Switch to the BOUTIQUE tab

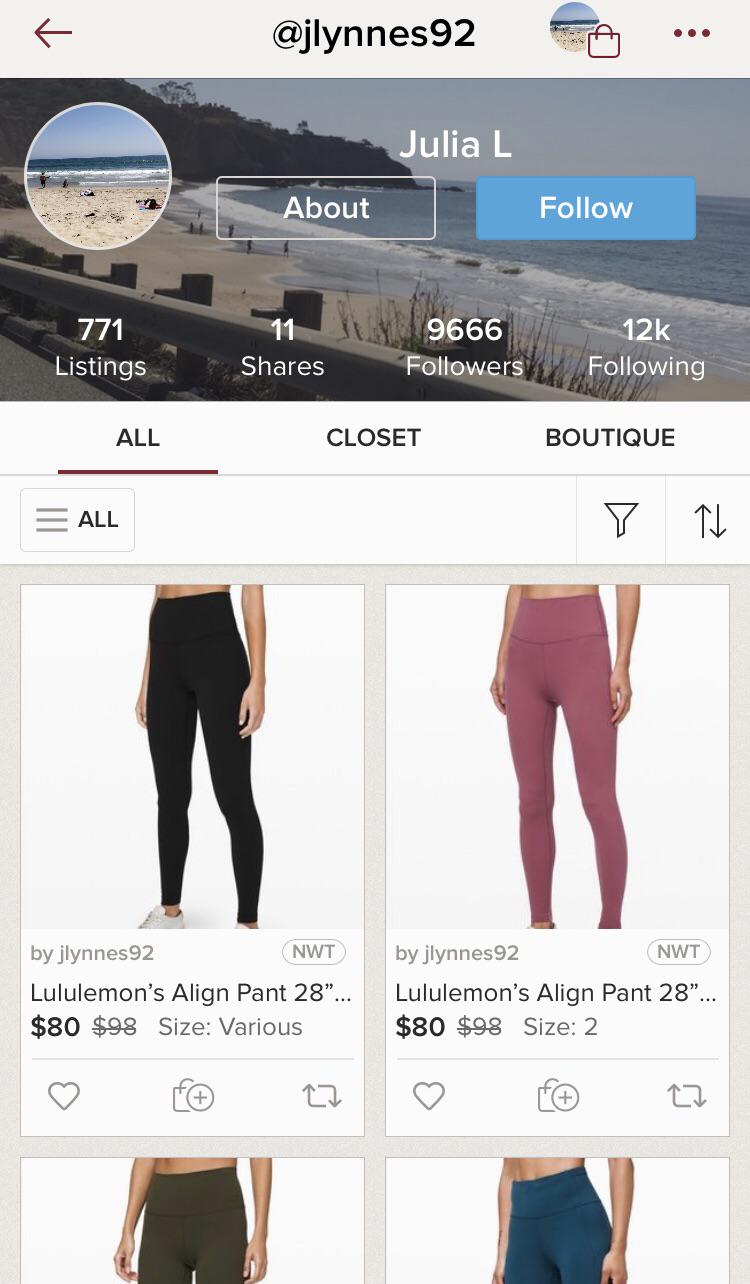click(x=610, y=438)
